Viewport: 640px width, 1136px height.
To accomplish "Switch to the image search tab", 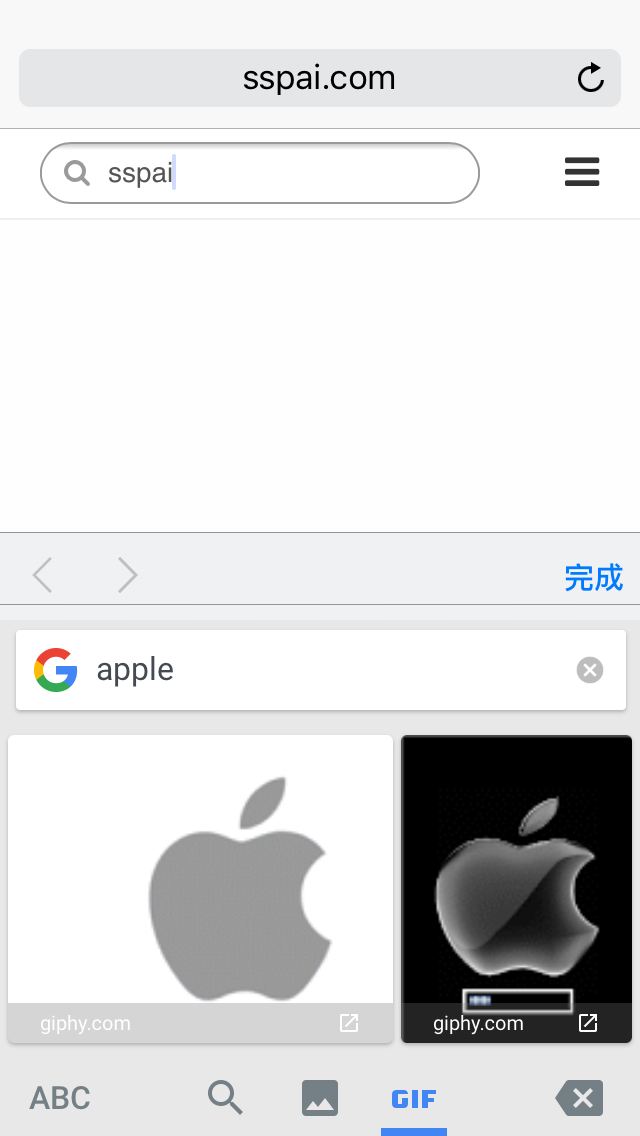I will 320,1098.
